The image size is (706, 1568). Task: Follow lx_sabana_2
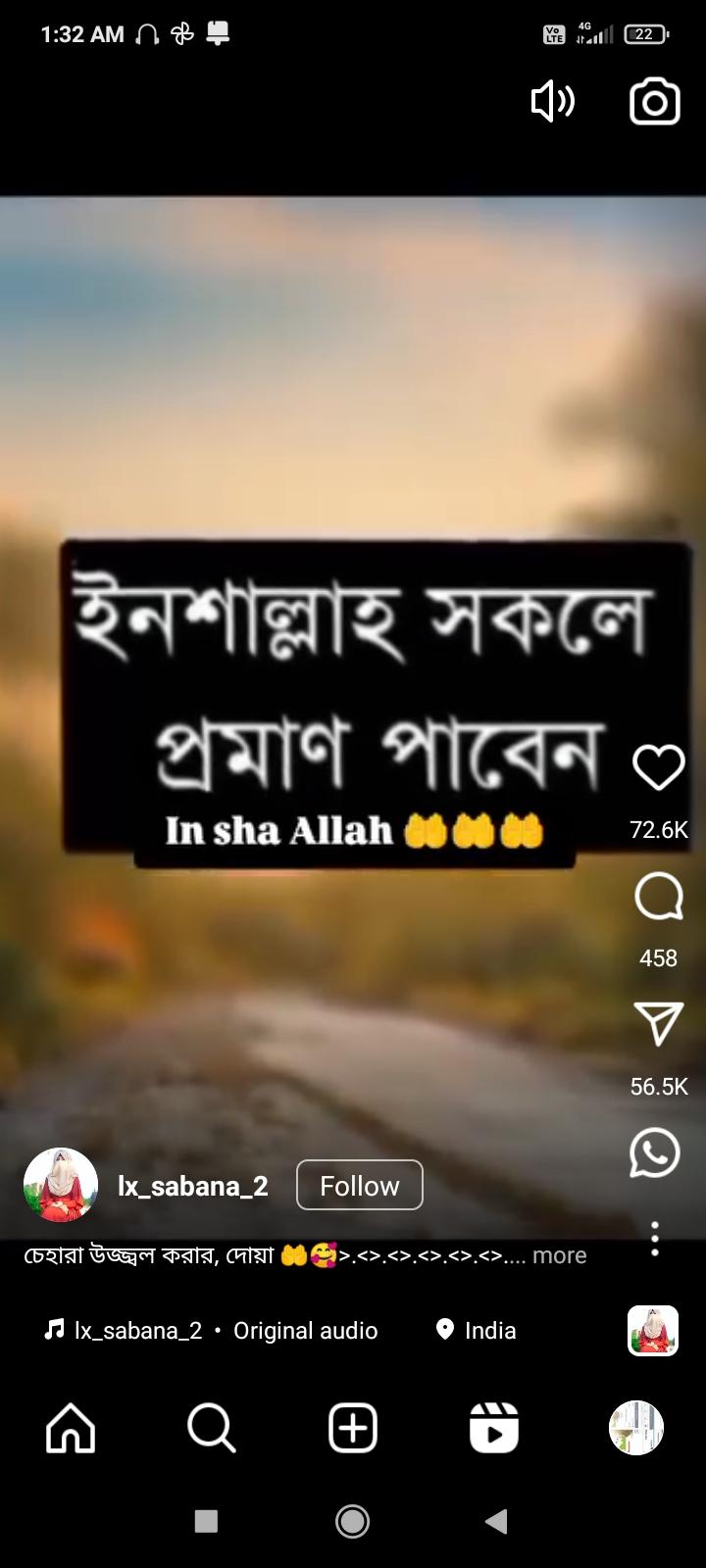coord(359,1186)
